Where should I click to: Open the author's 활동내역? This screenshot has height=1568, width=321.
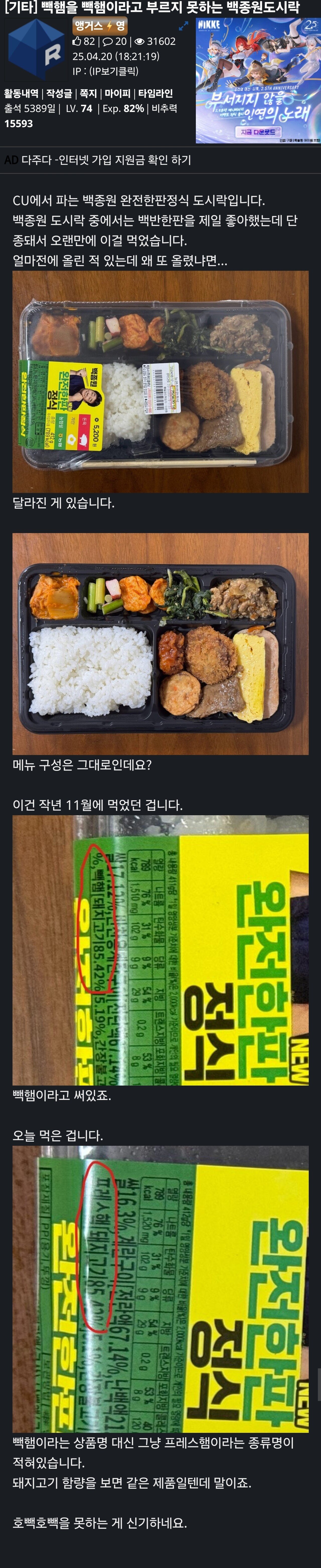21,93
